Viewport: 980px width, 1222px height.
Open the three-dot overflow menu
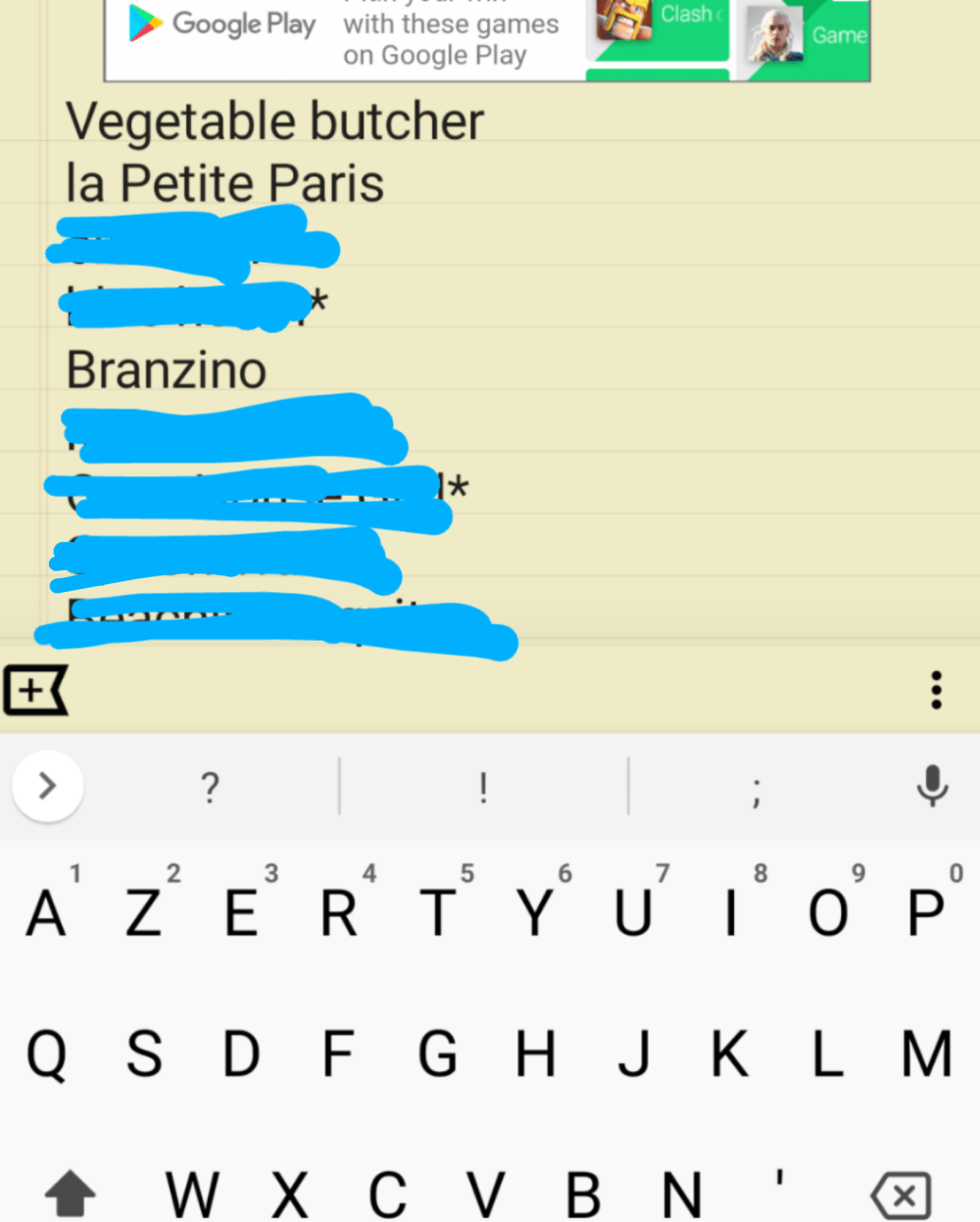pyautogui.click(x=936, y=691)
